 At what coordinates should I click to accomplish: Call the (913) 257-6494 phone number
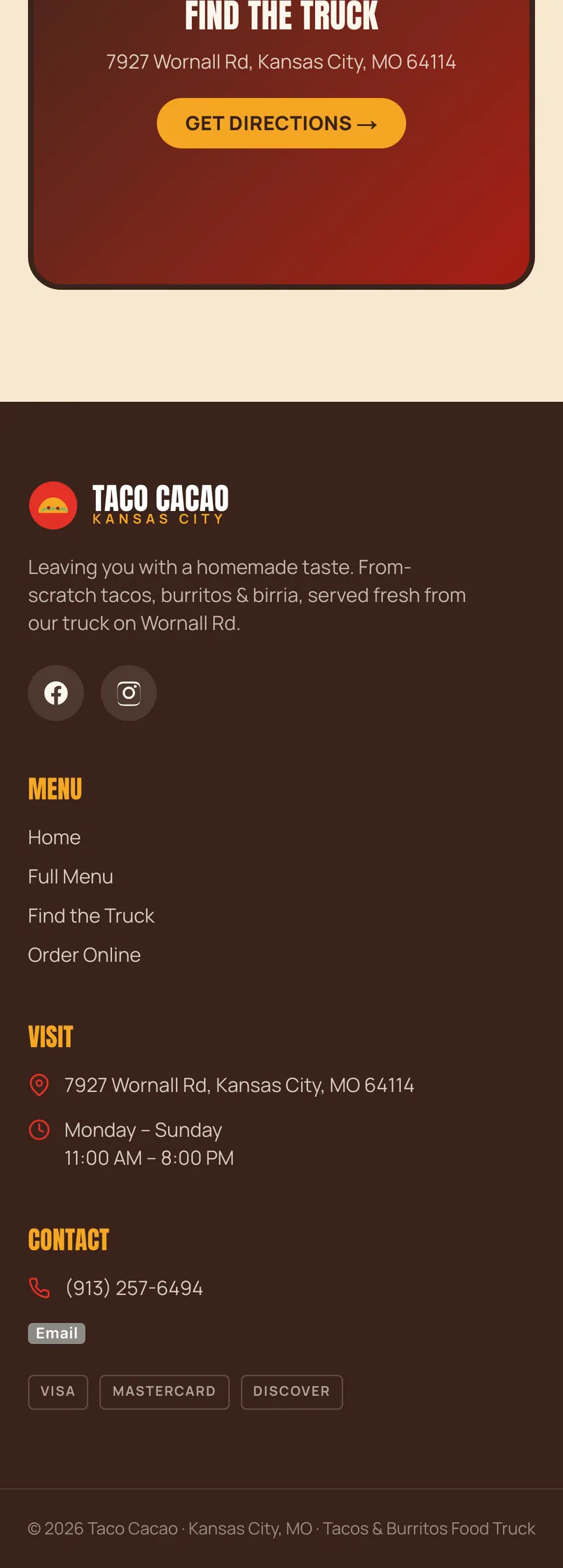click(134, 1288)
